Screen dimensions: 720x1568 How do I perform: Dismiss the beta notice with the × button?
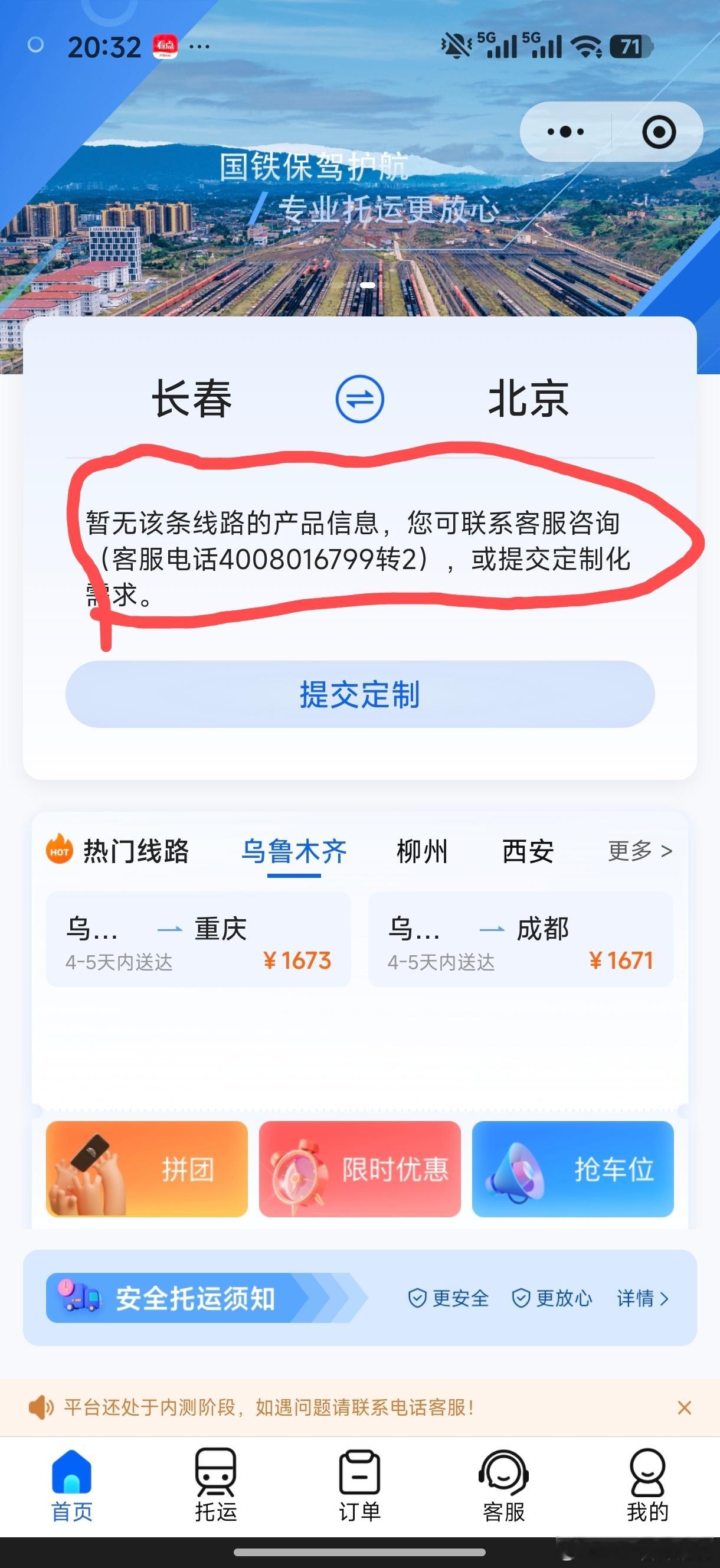tap(684, 1407)
